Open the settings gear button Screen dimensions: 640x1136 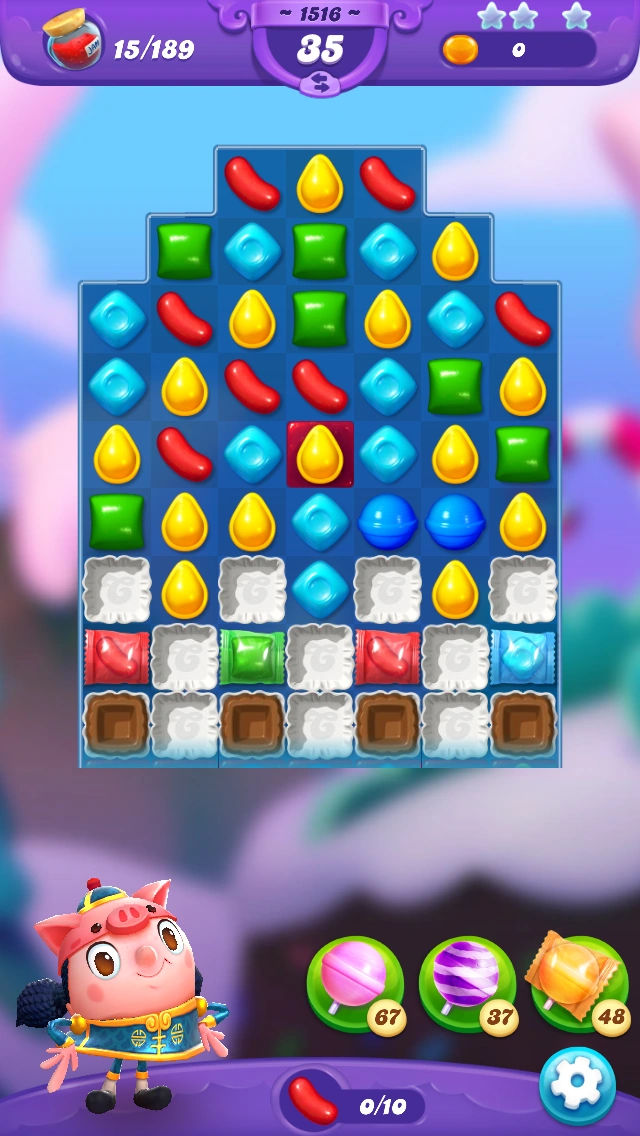pyautogui.click(x=577, y=1086)
